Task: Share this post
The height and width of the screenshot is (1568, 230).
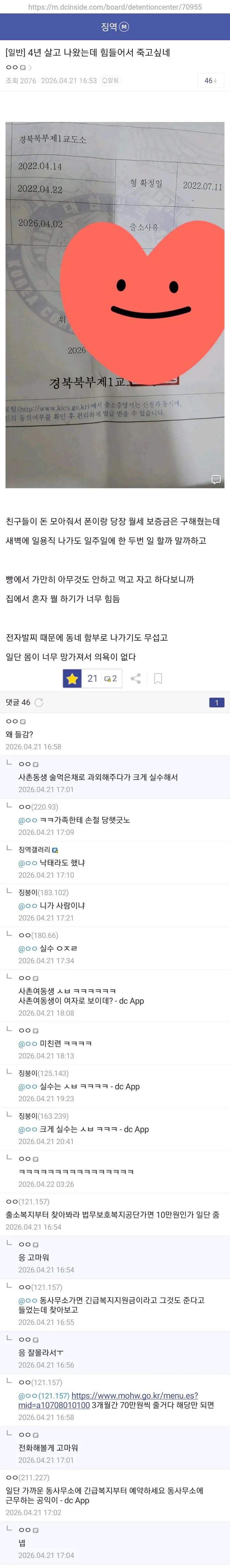Action: [x=136, y=678]
